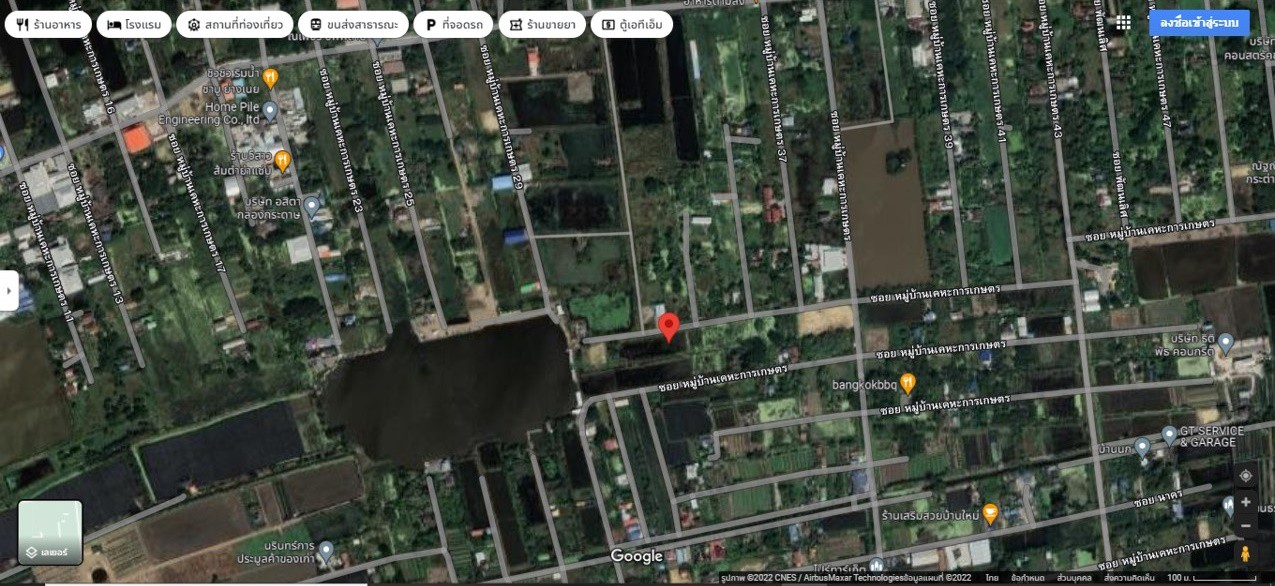
Task: Open the เลเยอร์ map layers switcher
Action: click(50, 533)
